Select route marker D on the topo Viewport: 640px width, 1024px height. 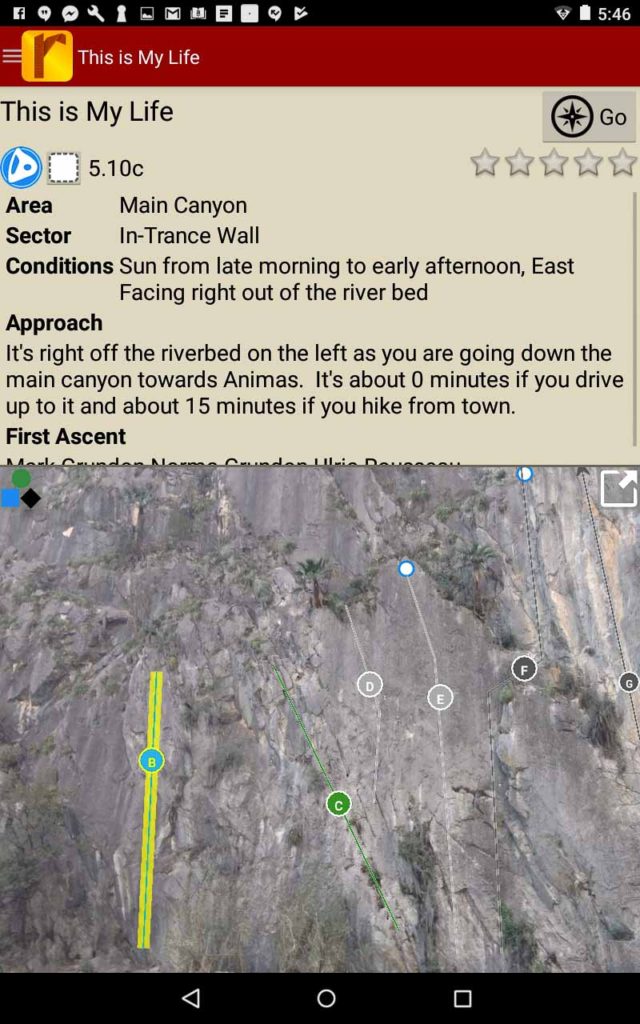[x=370, y=685]
